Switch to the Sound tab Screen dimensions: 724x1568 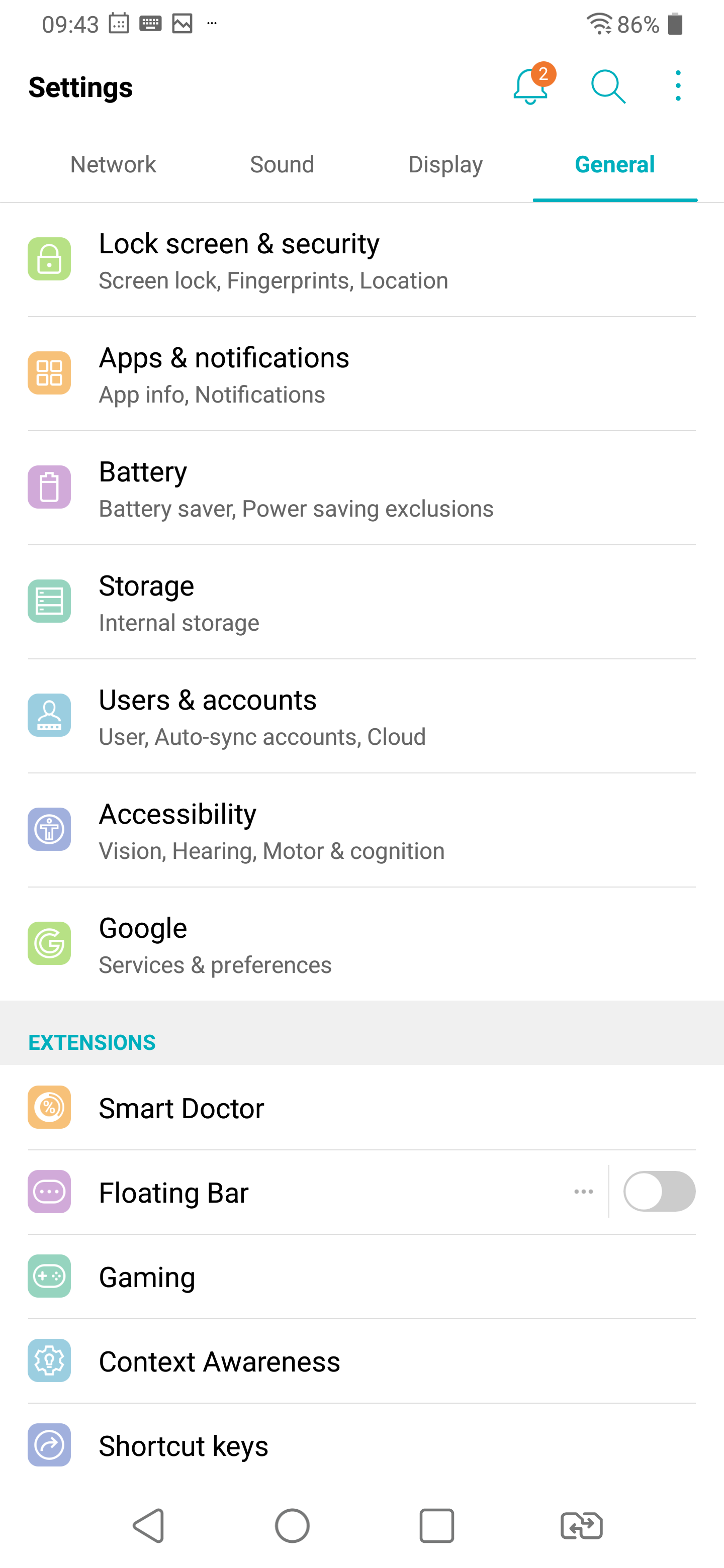point(282,164)
